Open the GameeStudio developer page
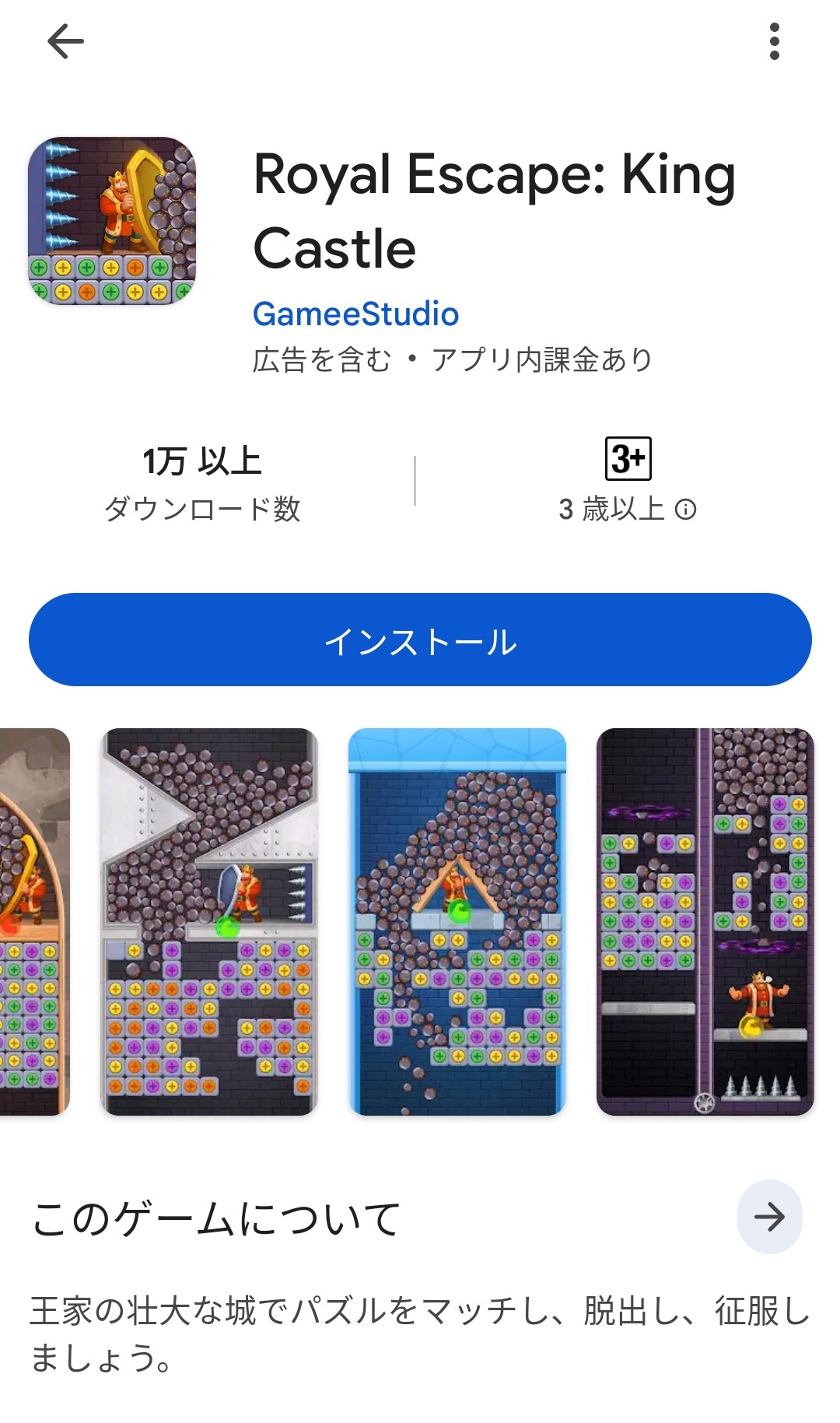This screenshot has height=1423, width=840. [x=355, y=314]
